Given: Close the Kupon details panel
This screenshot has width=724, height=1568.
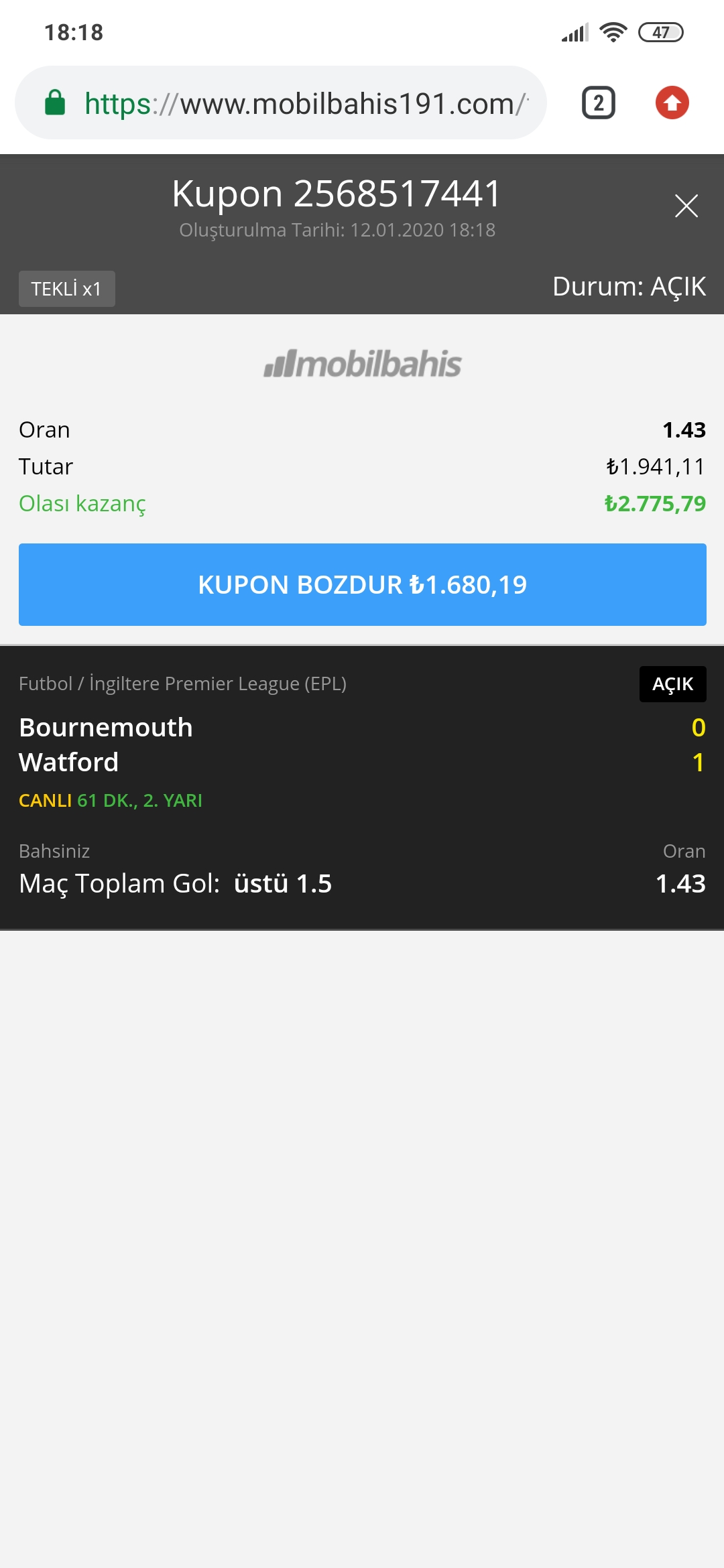Looking at the screenshot, I should 686,206.
